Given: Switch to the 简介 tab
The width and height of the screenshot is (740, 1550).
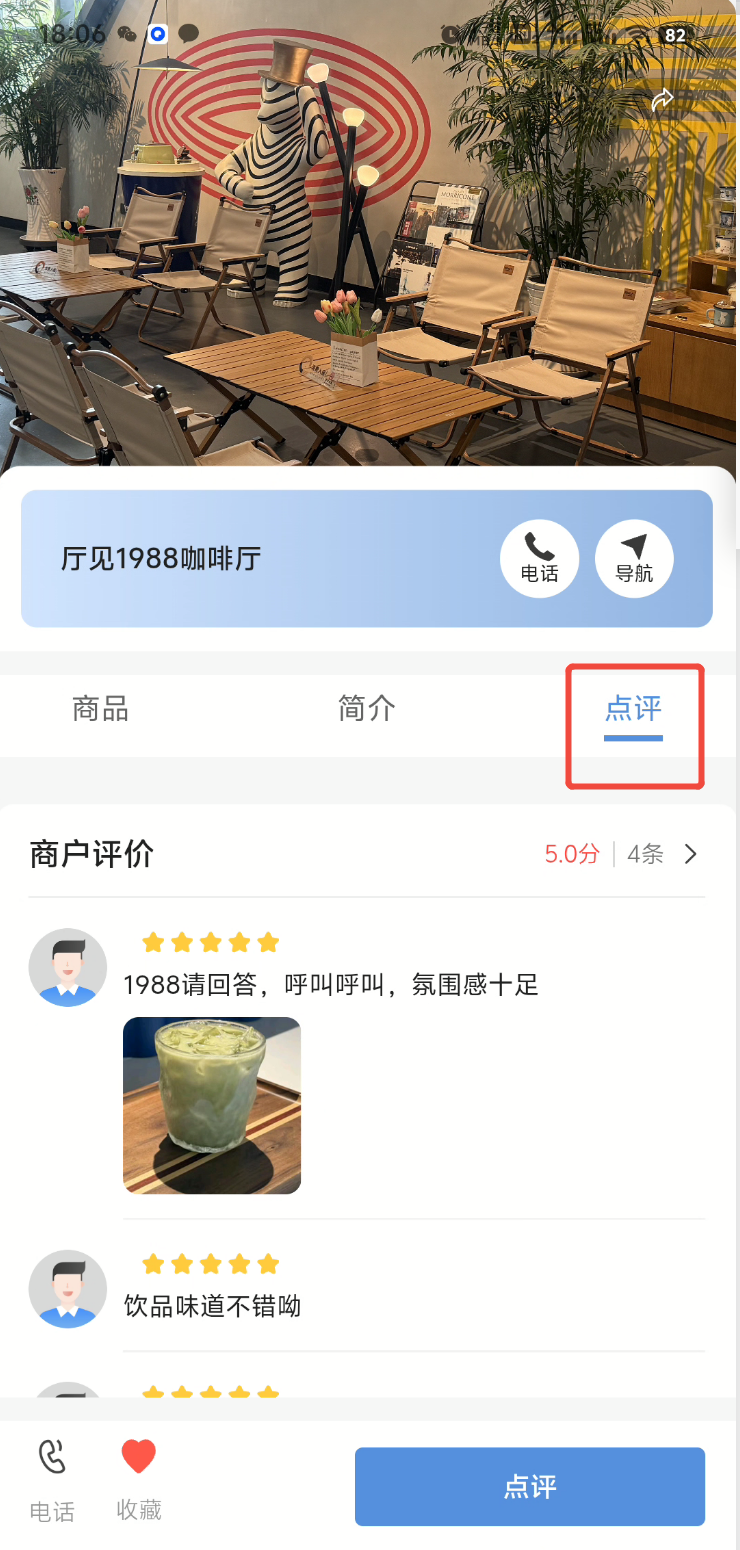Looking at the screenshot, I should click(x=367, y=709).
